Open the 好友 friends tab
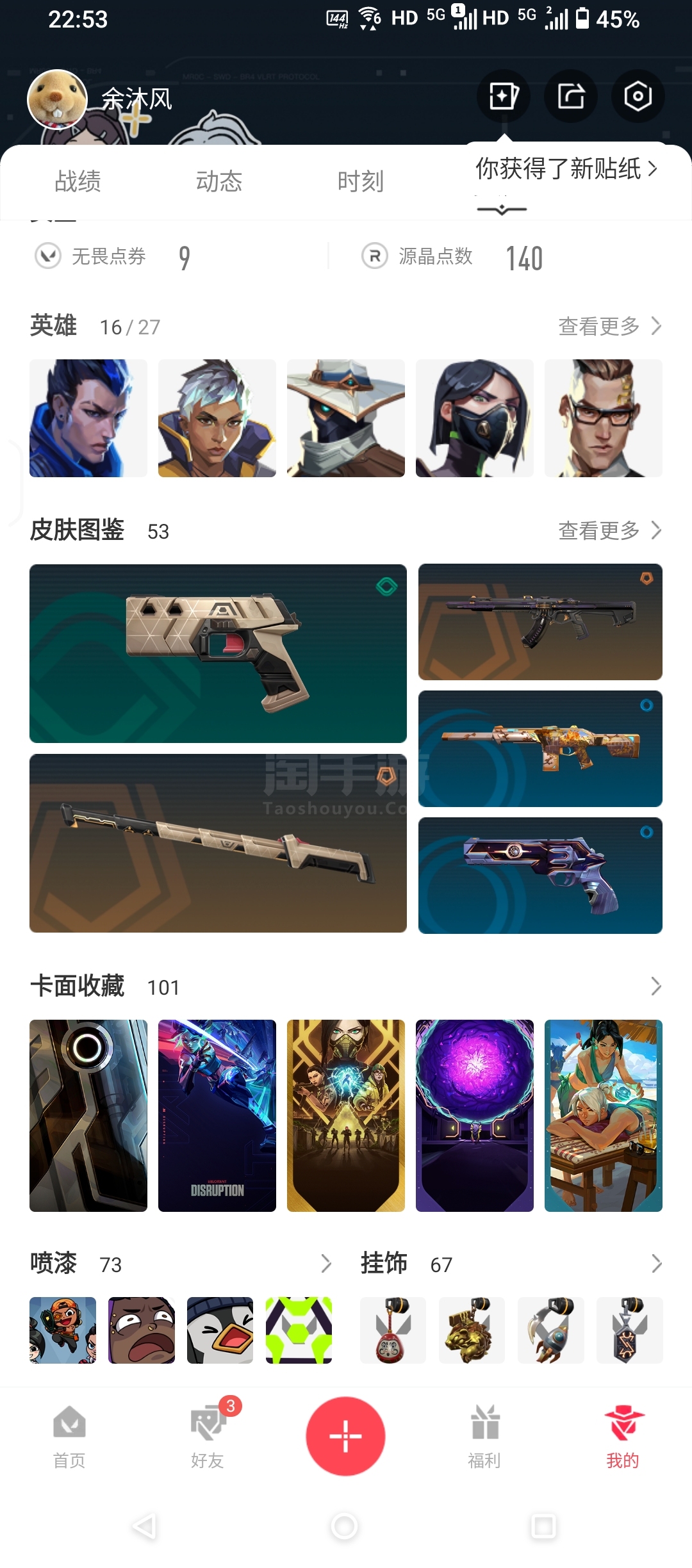692x1568 pixels. (x=208, y=1437)
